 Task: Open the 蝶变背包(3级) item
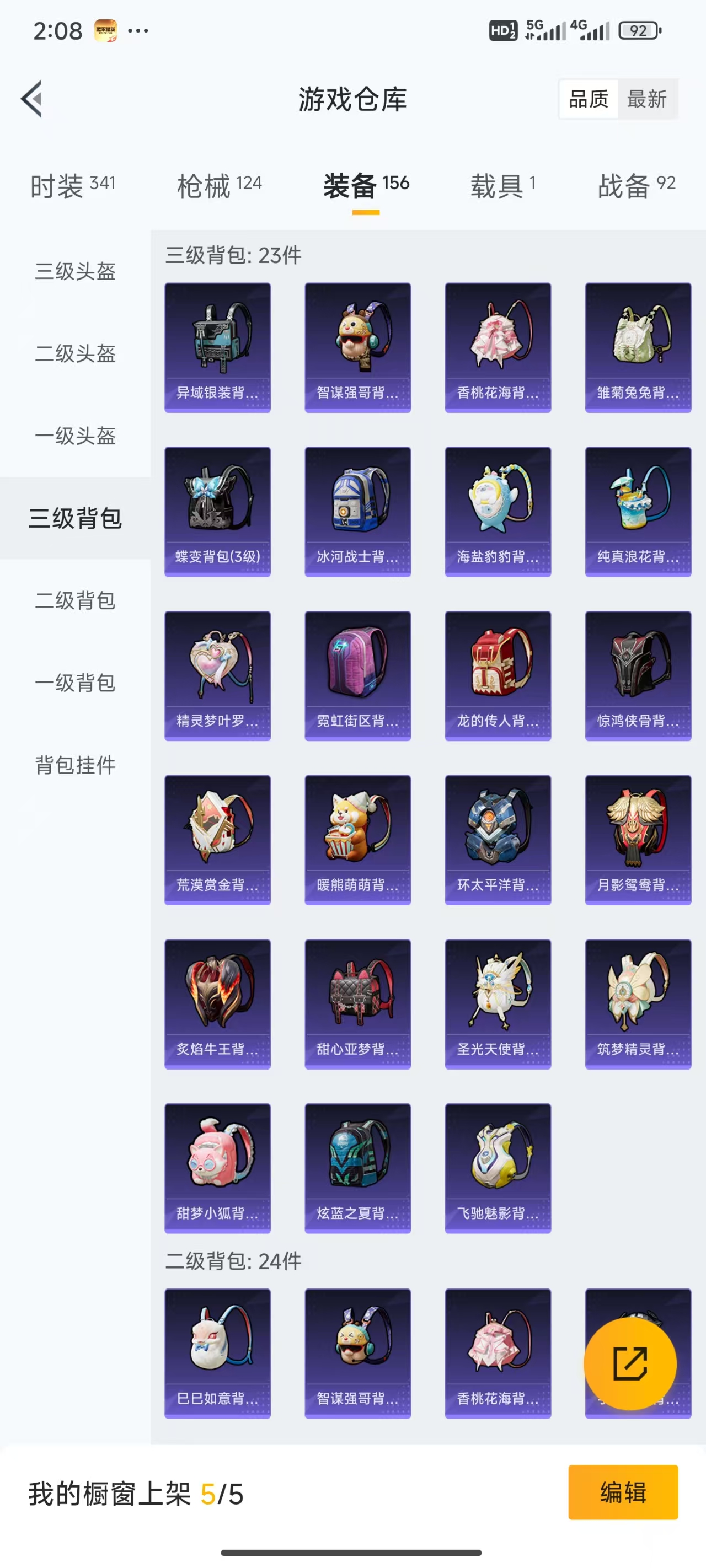tap(217, 512)
